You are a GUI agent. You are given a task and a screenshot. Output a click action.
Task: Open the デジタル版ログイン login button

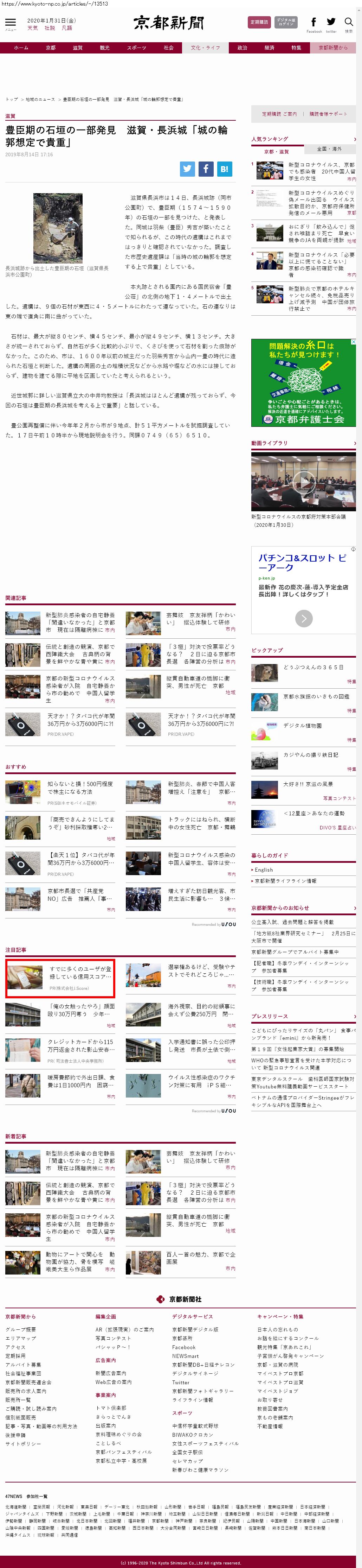click(286, 22)
